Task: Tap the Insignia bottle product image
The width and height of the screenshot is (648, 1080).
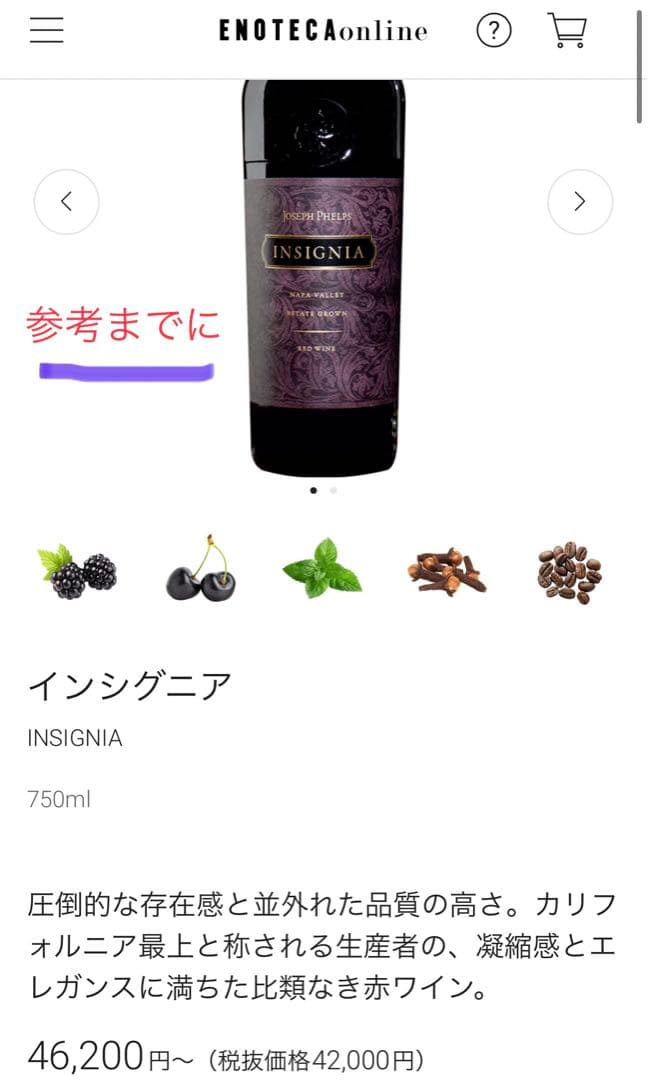Action: [x=323, y=280]
